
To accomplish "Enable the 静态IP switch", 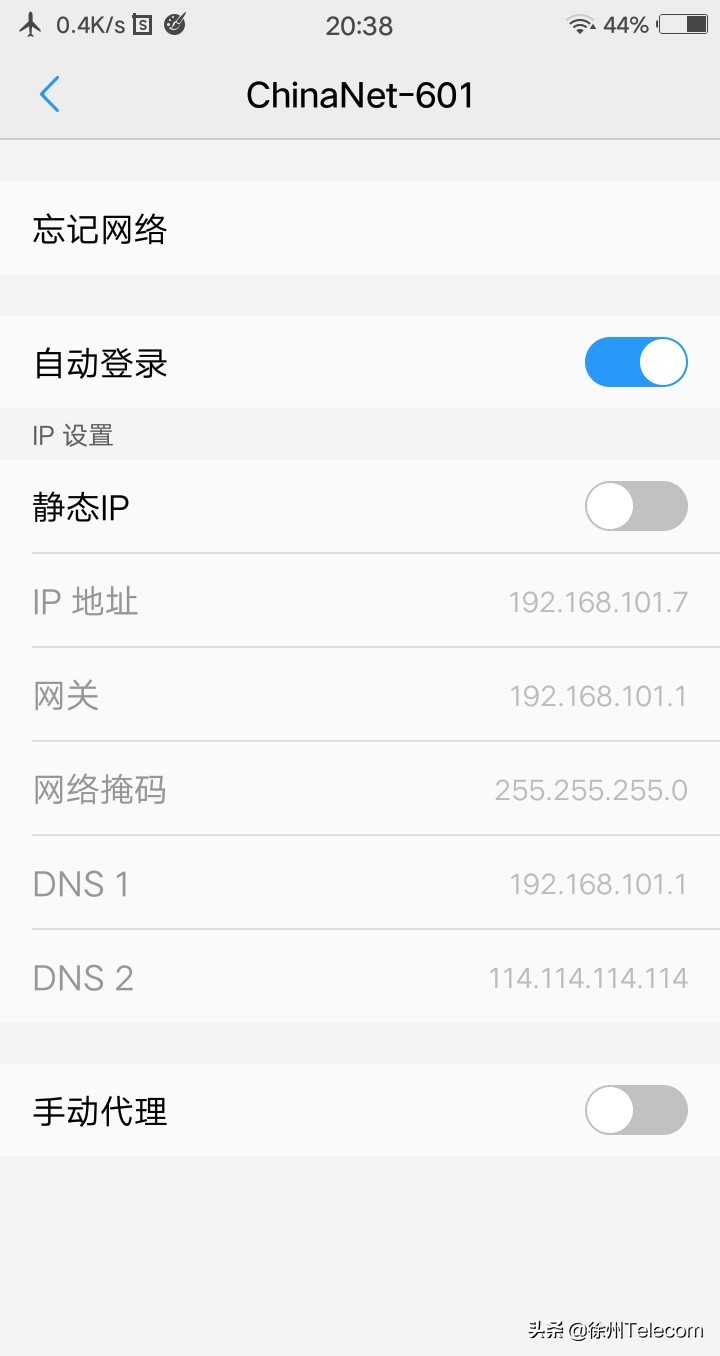I will click(636, 506).
